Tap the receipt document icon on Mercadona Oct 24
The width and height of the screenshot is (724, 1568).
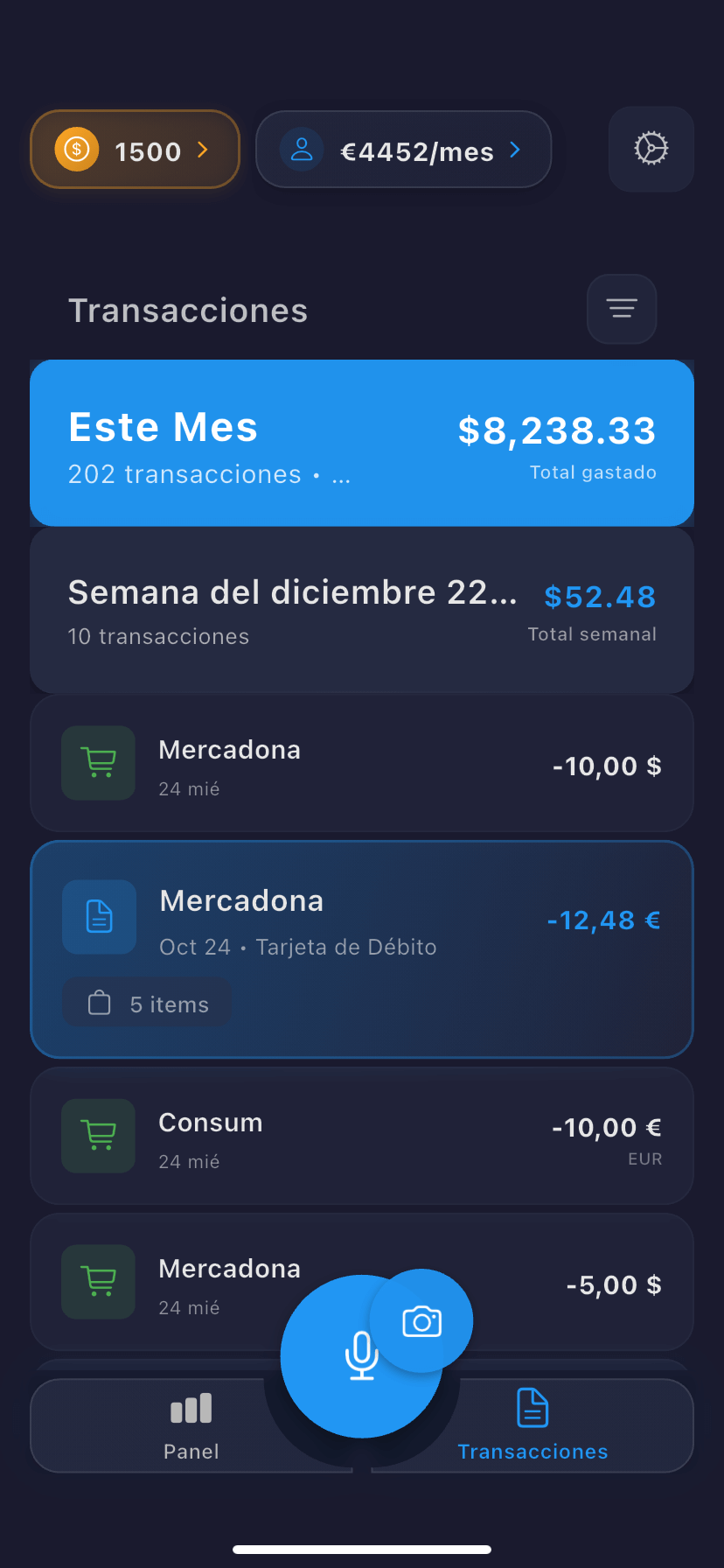tap(99, 917)
